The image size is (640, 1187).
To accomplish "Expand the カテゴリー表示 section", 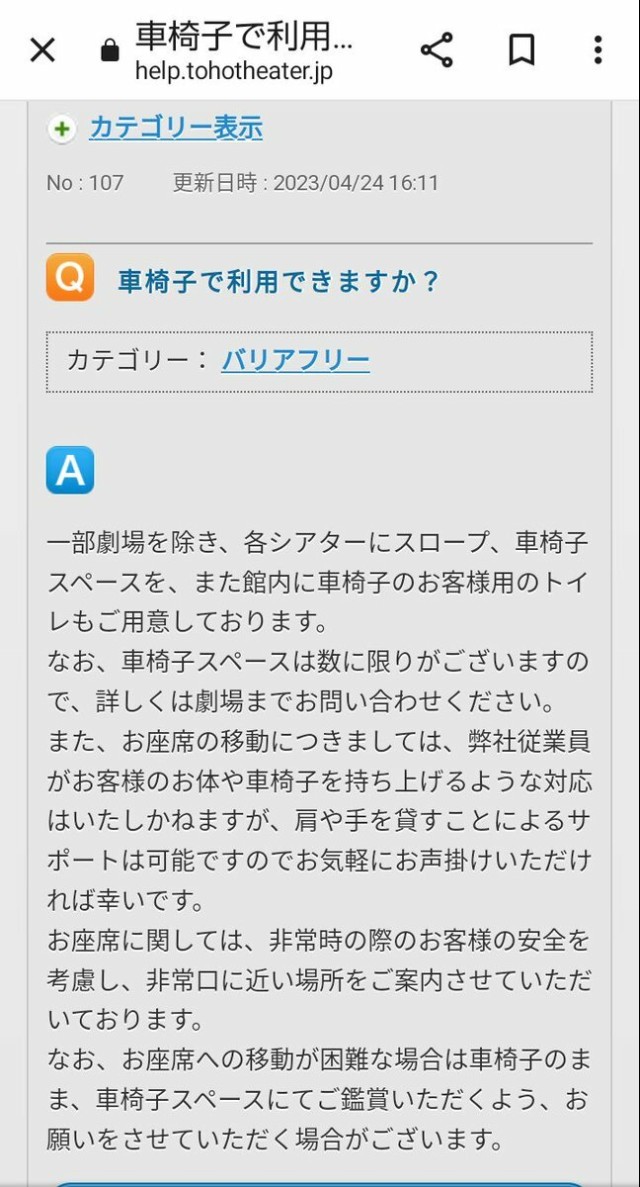I will pos(175,128).
